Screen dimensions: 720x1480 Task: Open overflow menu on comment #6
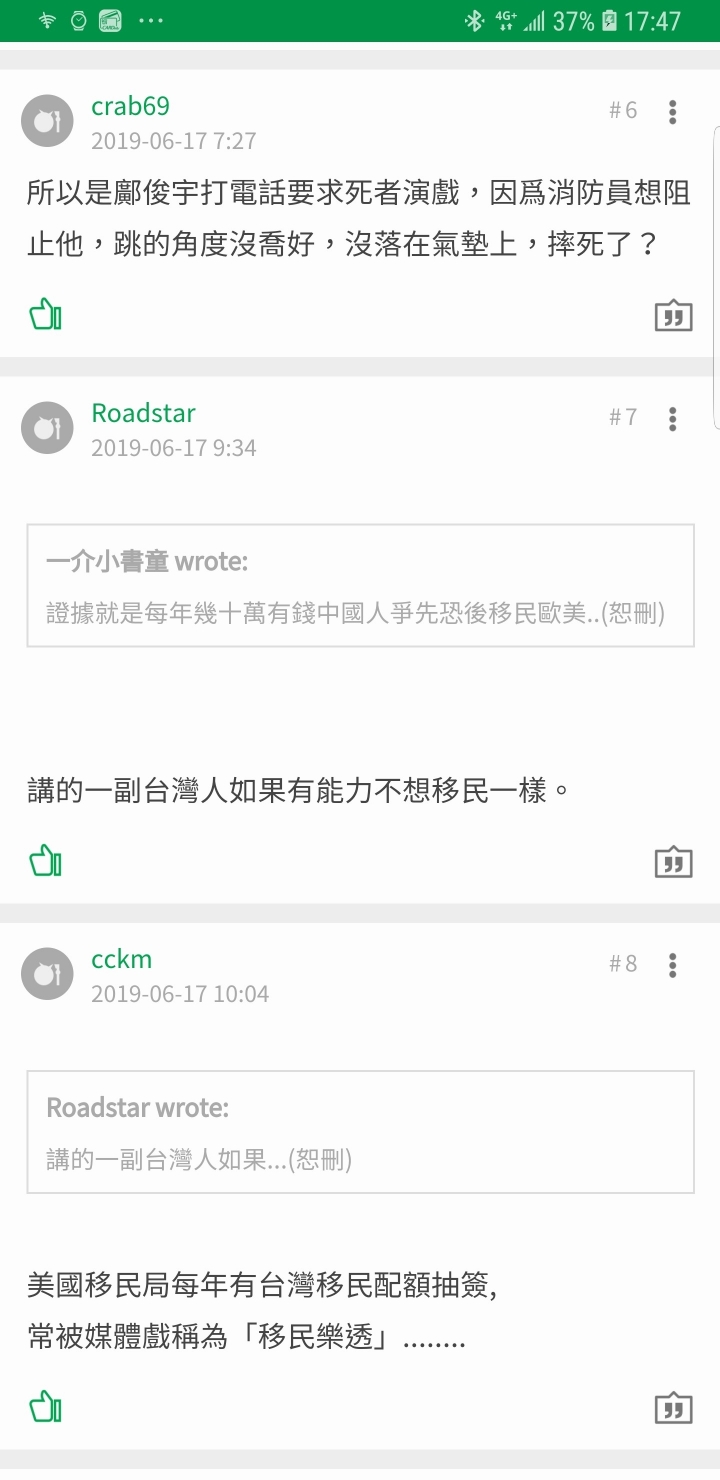(x=673, y=111)
